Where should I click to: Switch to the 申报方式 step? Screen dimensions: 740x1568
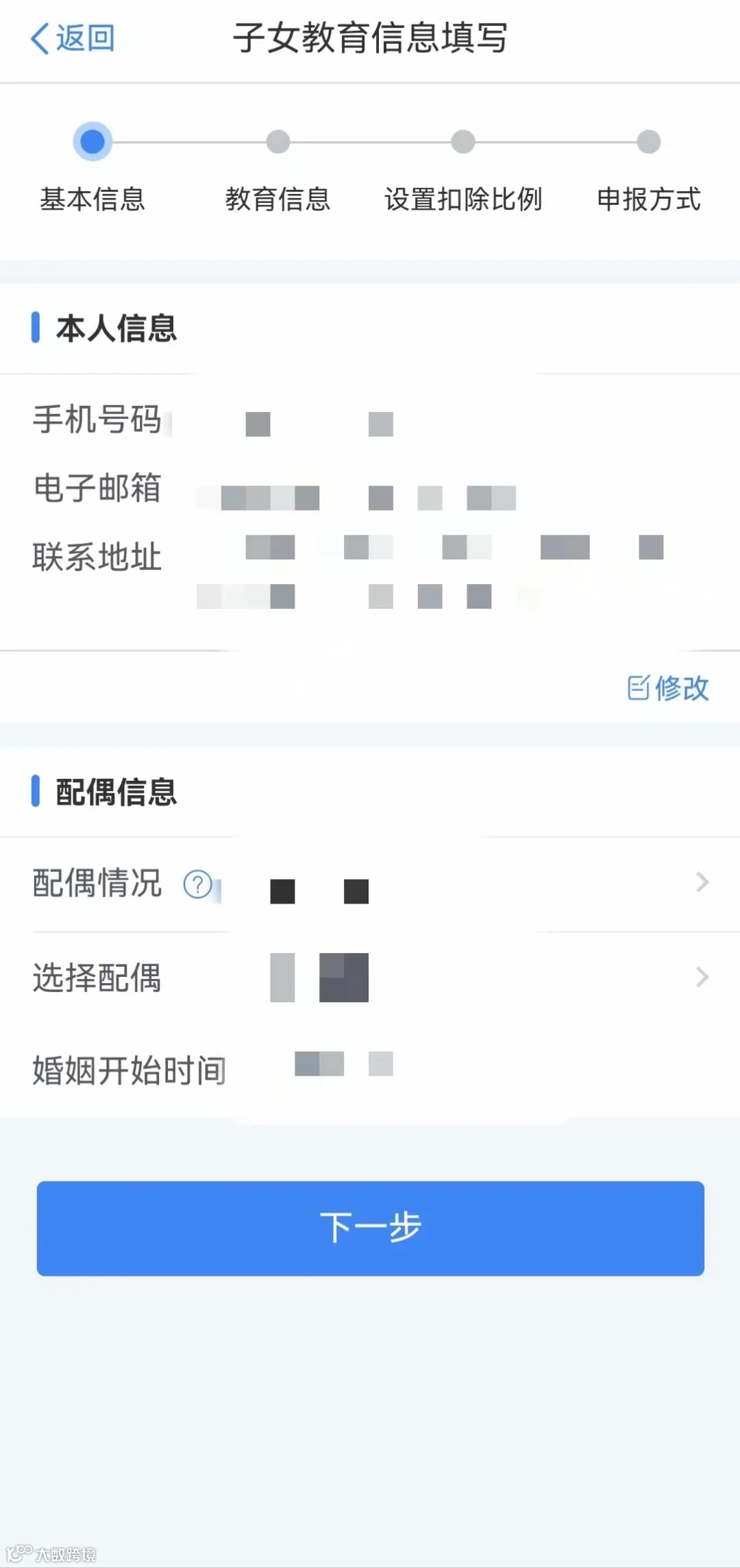[x=649, y=200]
